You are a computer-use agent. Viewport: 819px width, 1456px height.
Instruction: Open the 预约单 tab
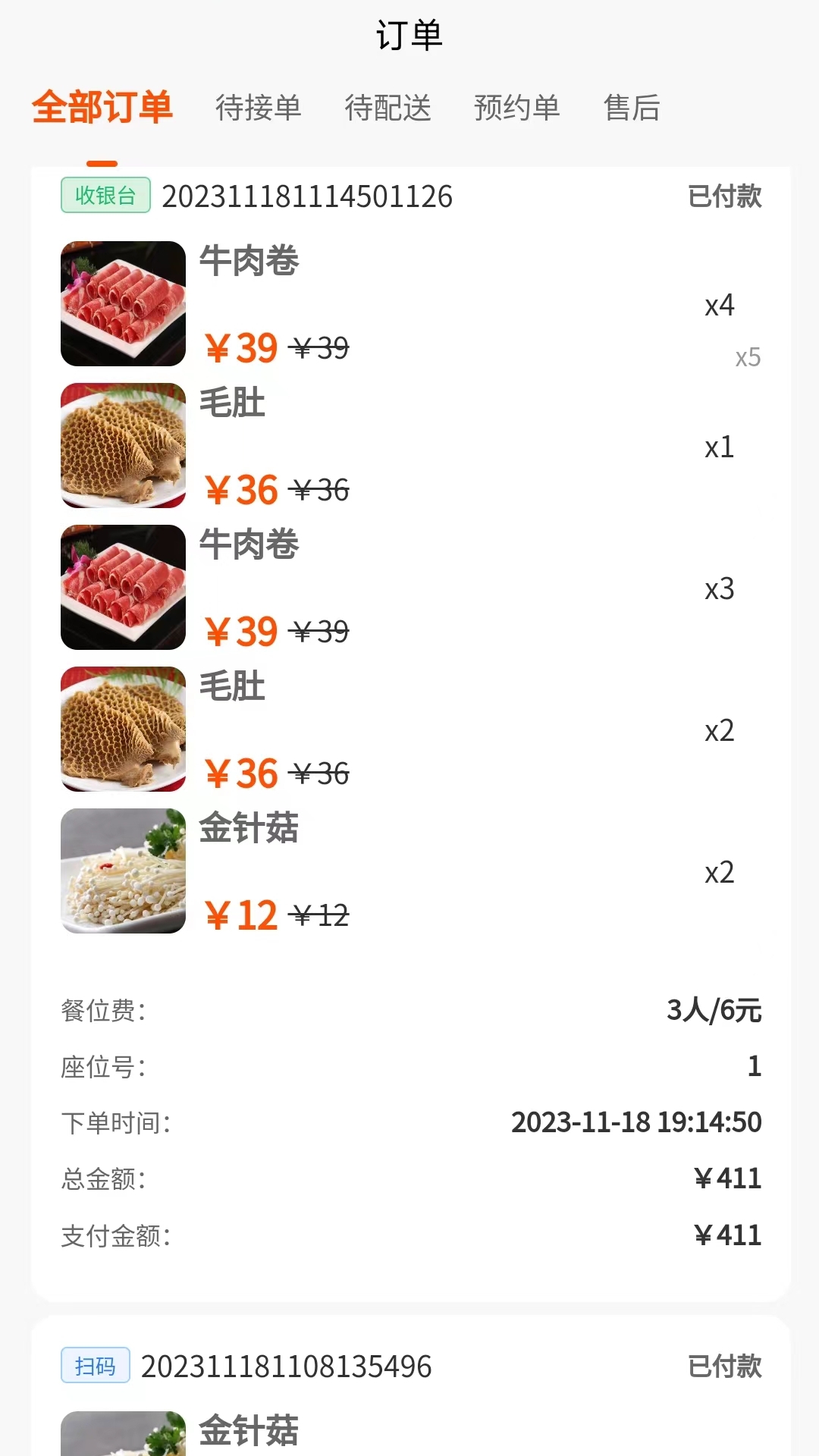[x=517, y=108]
